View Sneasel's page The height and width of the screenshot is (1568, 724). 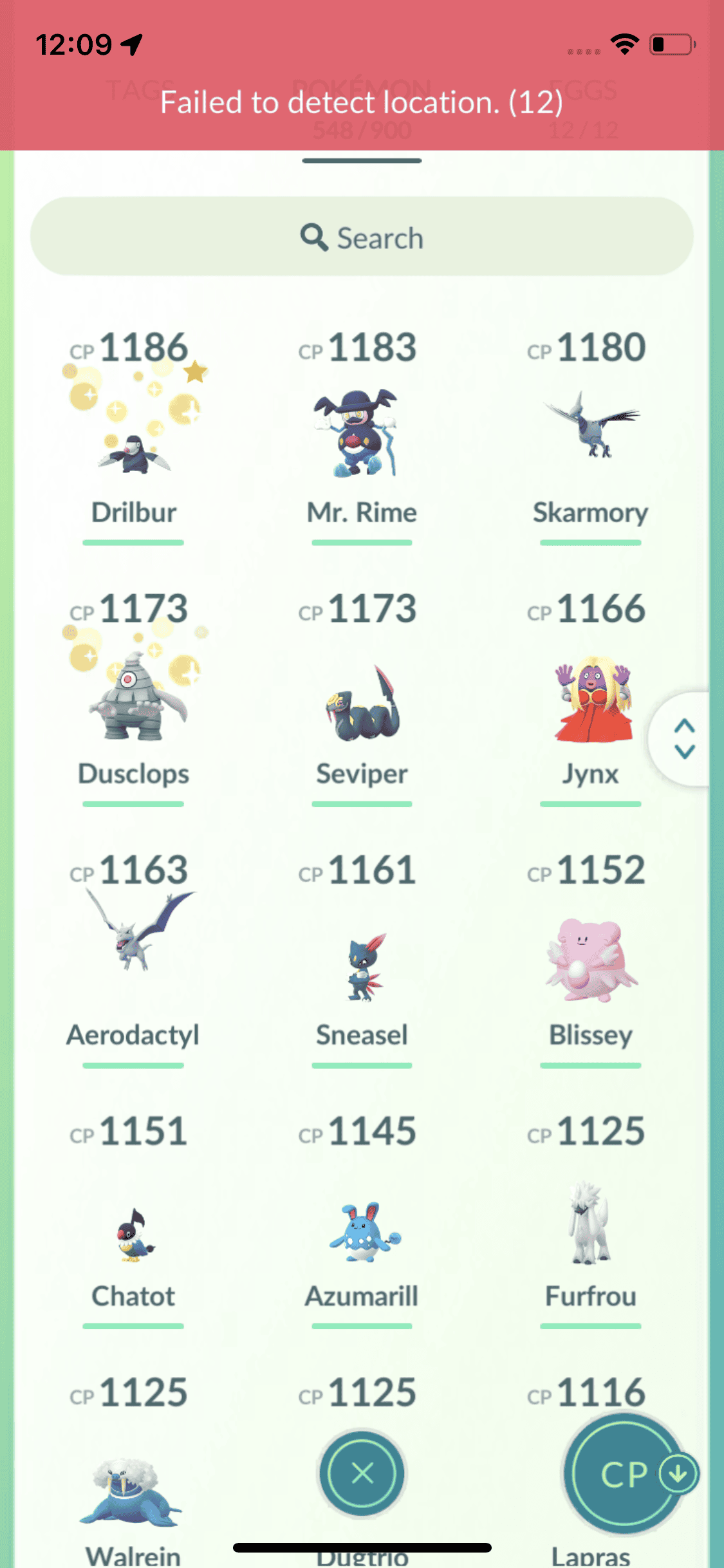tap(362, 966)
